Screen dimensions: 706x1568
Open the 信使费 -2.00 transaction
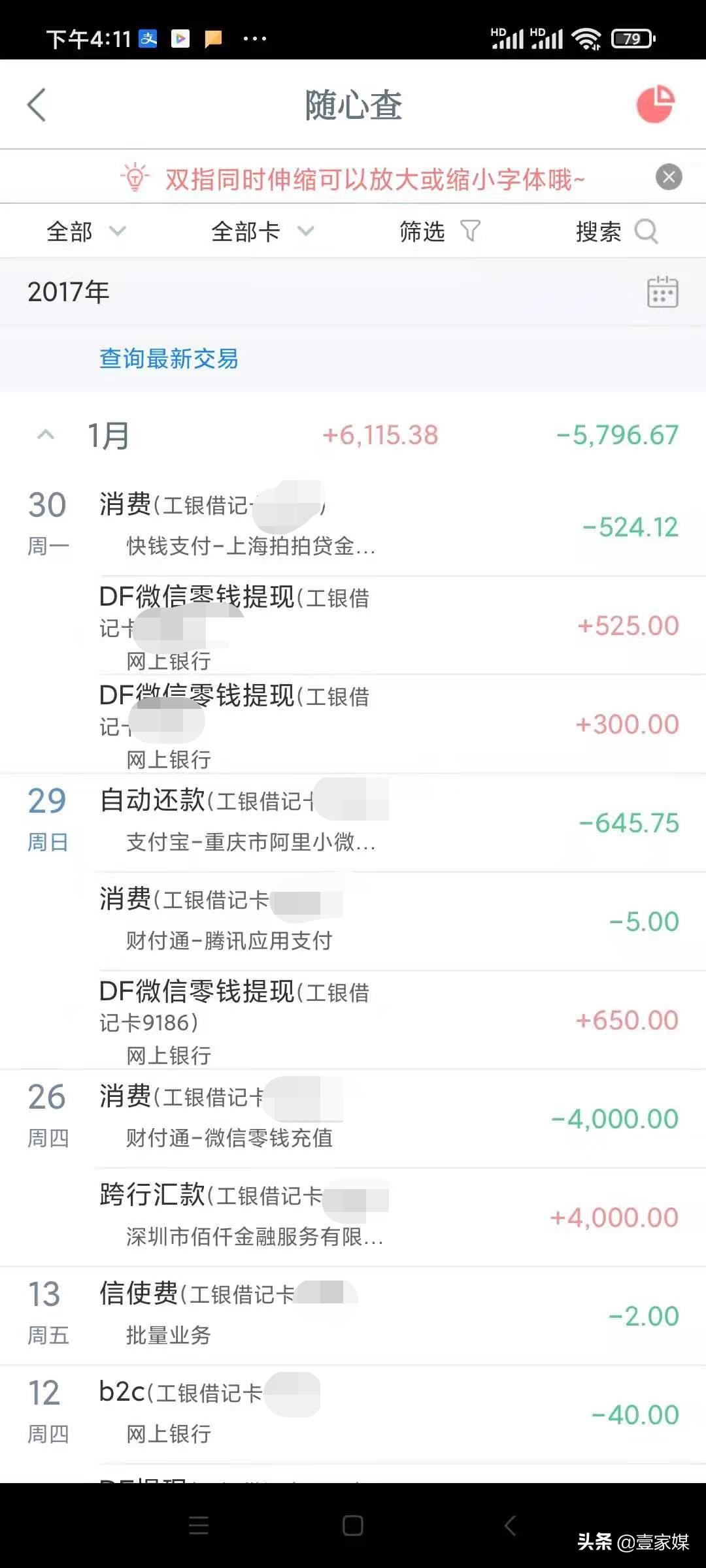coord(353,1313)
